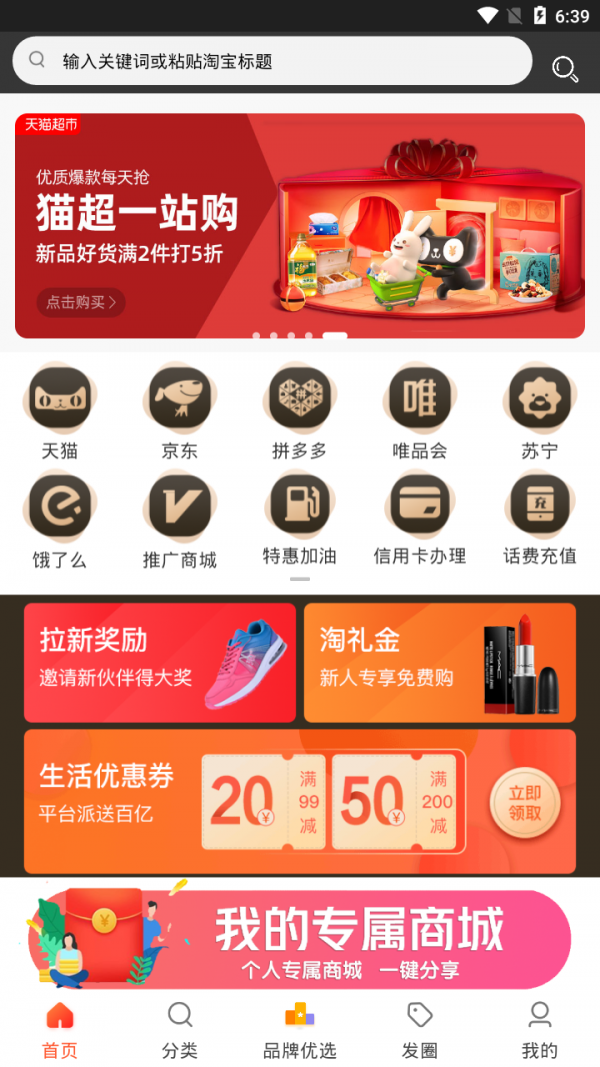Open the 拉新奖励 invite reward card

click(160, 662)
